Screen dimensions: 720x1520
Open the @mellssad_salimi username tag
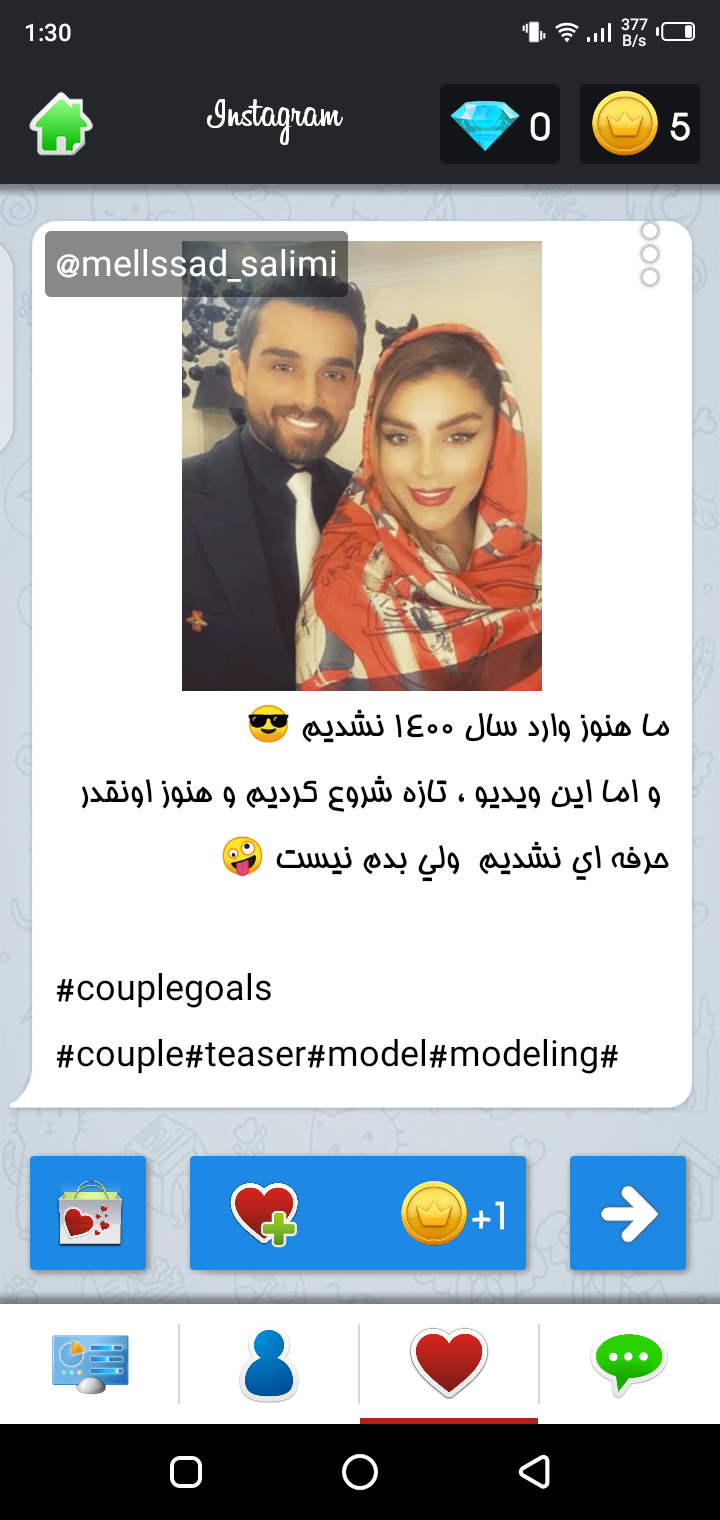tap(196, 265)
